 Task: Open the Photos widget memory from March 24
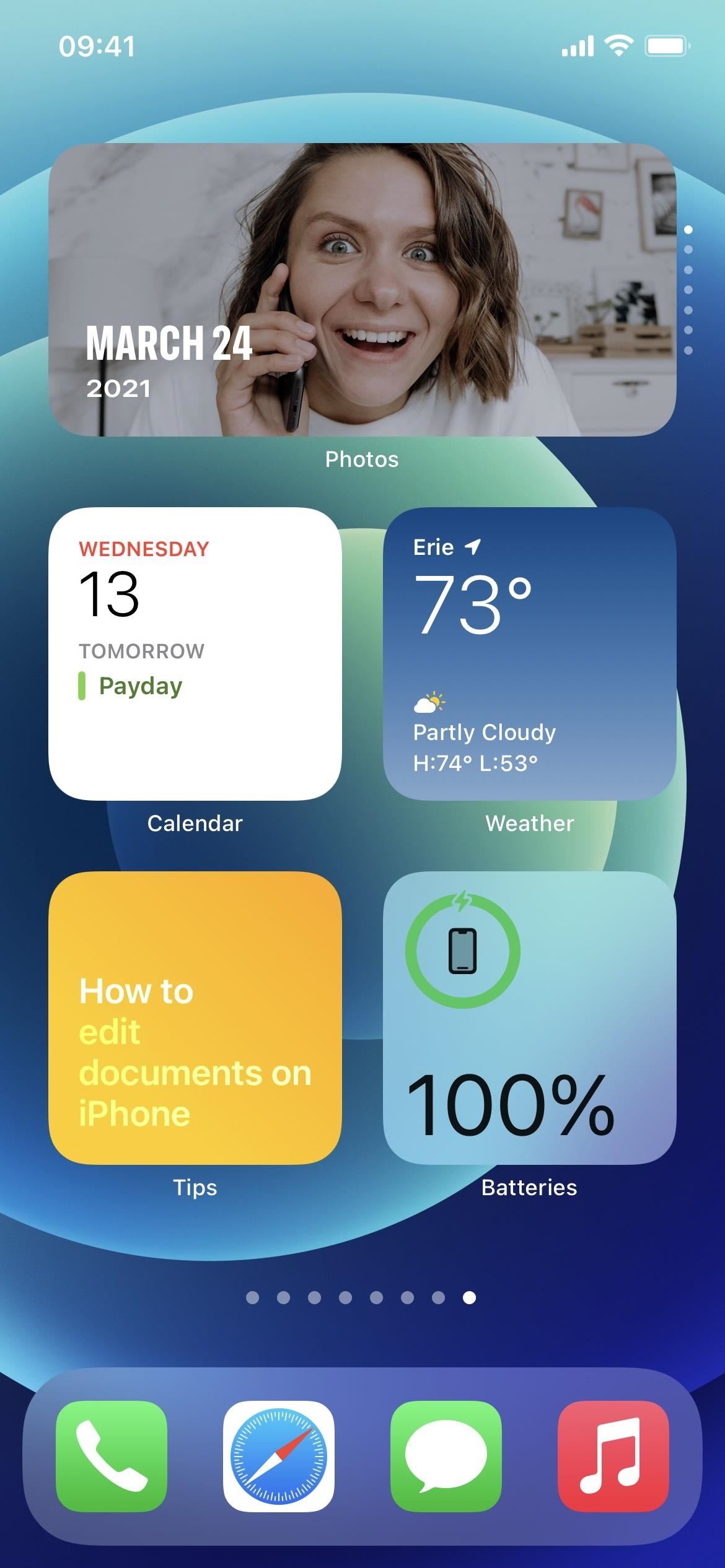(x=362, y=290)
